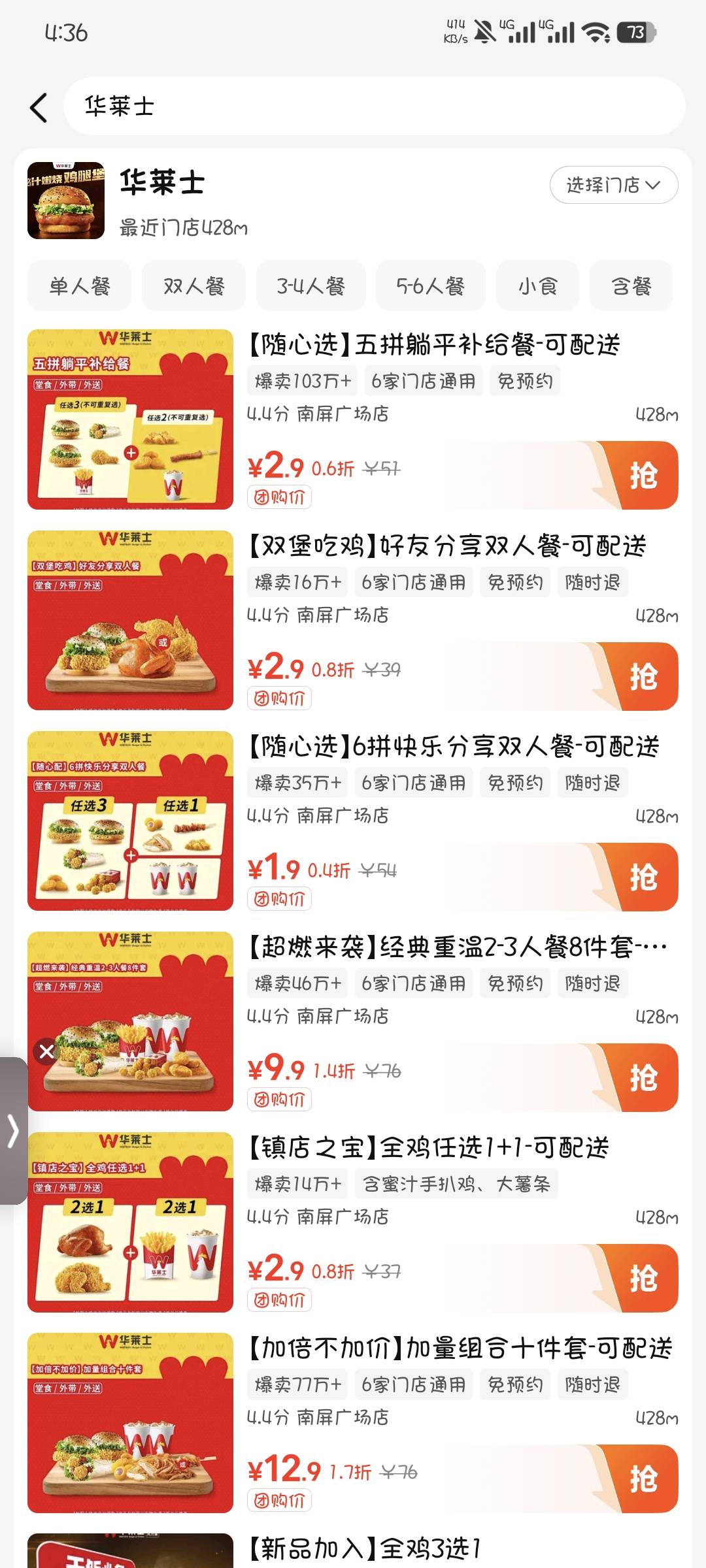Expand the side panel arrow handle
Screen dimensions: 706x1568
click(13, 1131)
